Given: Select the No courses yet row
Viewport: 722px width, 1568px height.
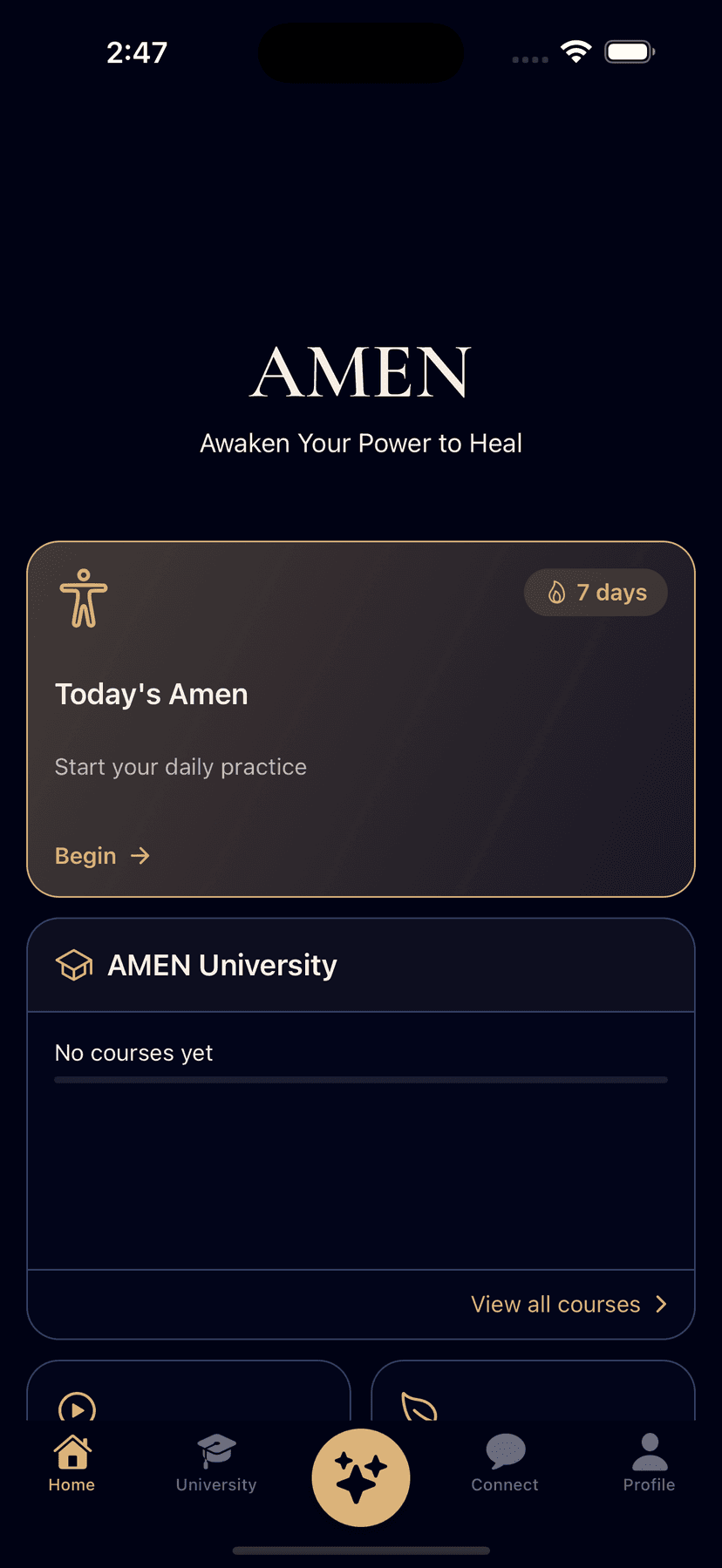Looking at the screenshot, I should 133,1052.
